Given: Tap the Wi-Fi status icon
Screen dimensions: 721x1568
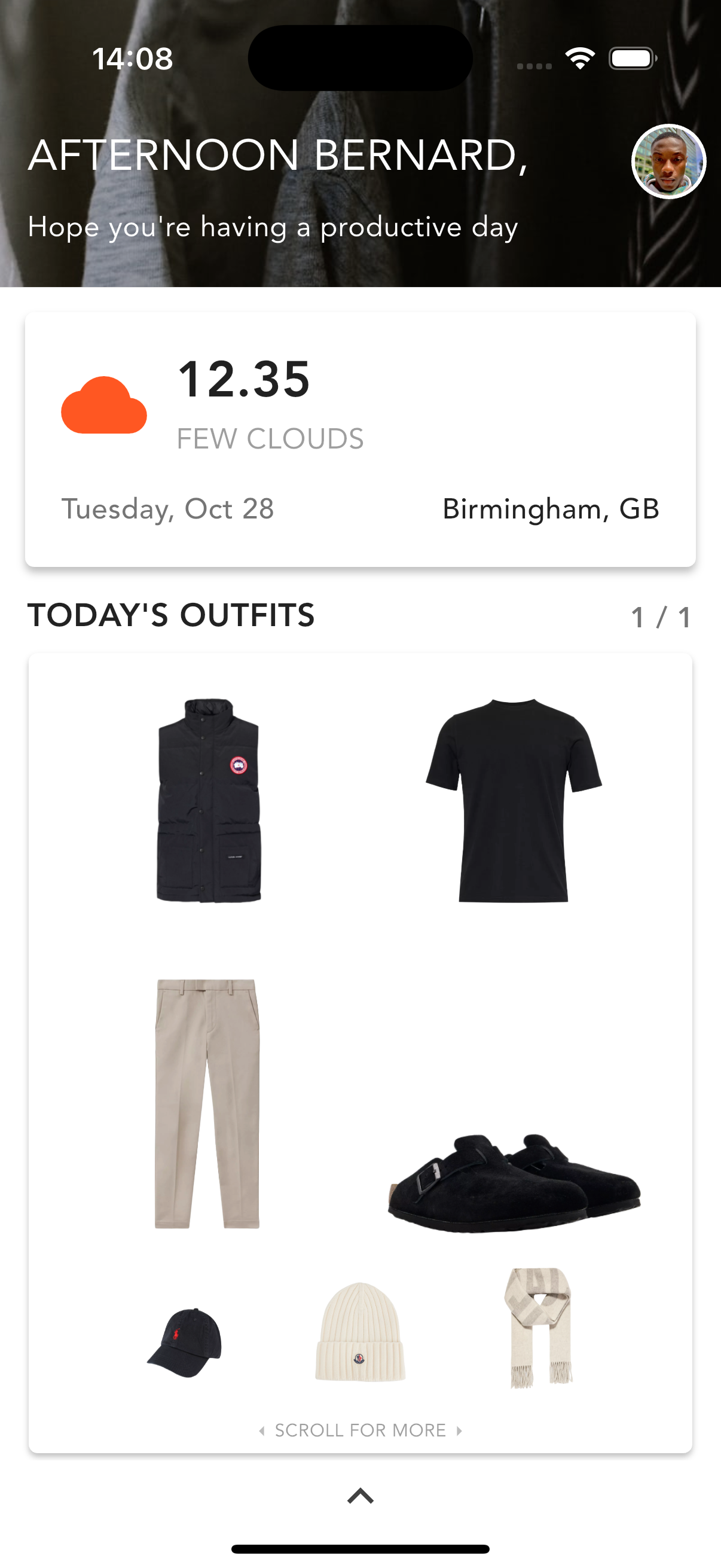Looking at the screenshot, I should coord(579,59).
